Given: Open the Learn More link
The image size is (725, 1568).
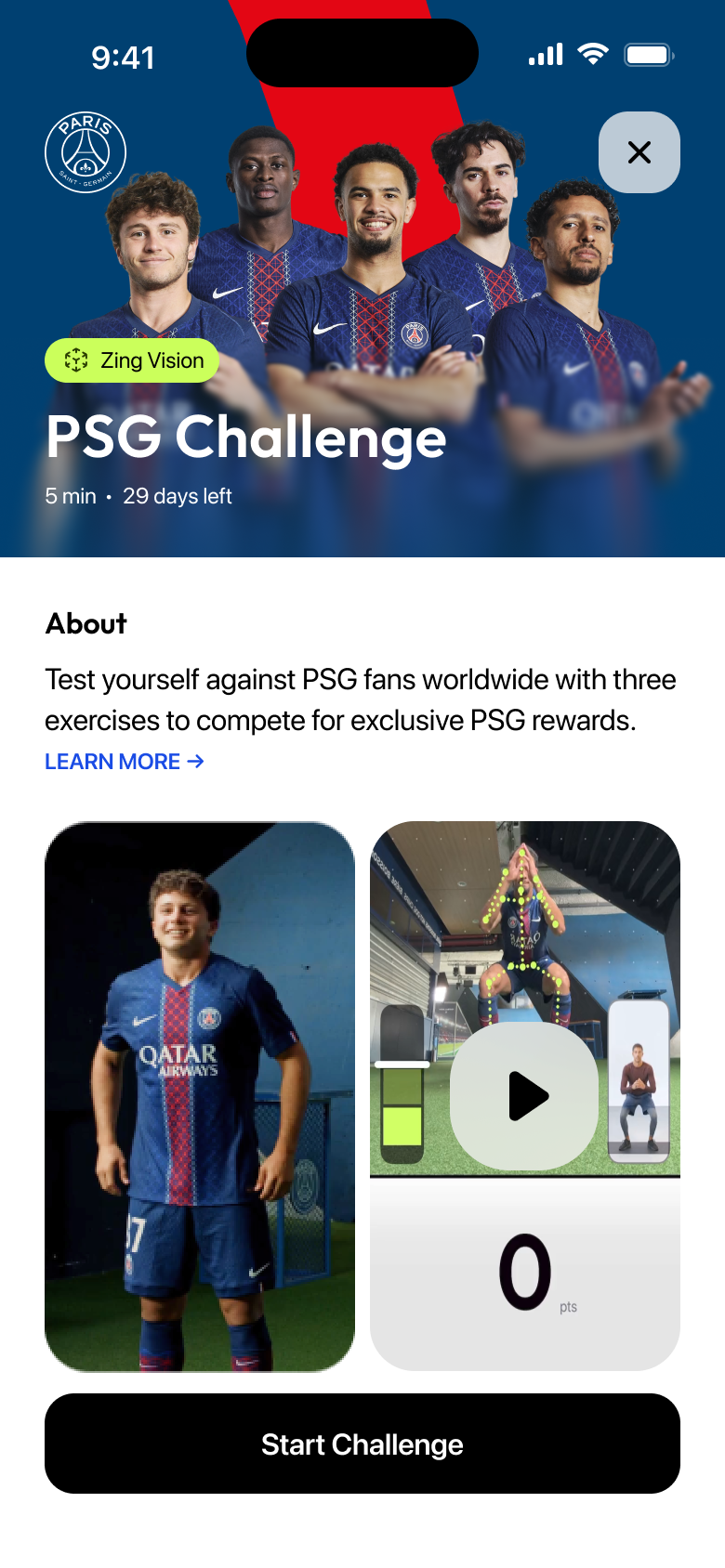Looking at the screenshot, I should coord(125,762).
